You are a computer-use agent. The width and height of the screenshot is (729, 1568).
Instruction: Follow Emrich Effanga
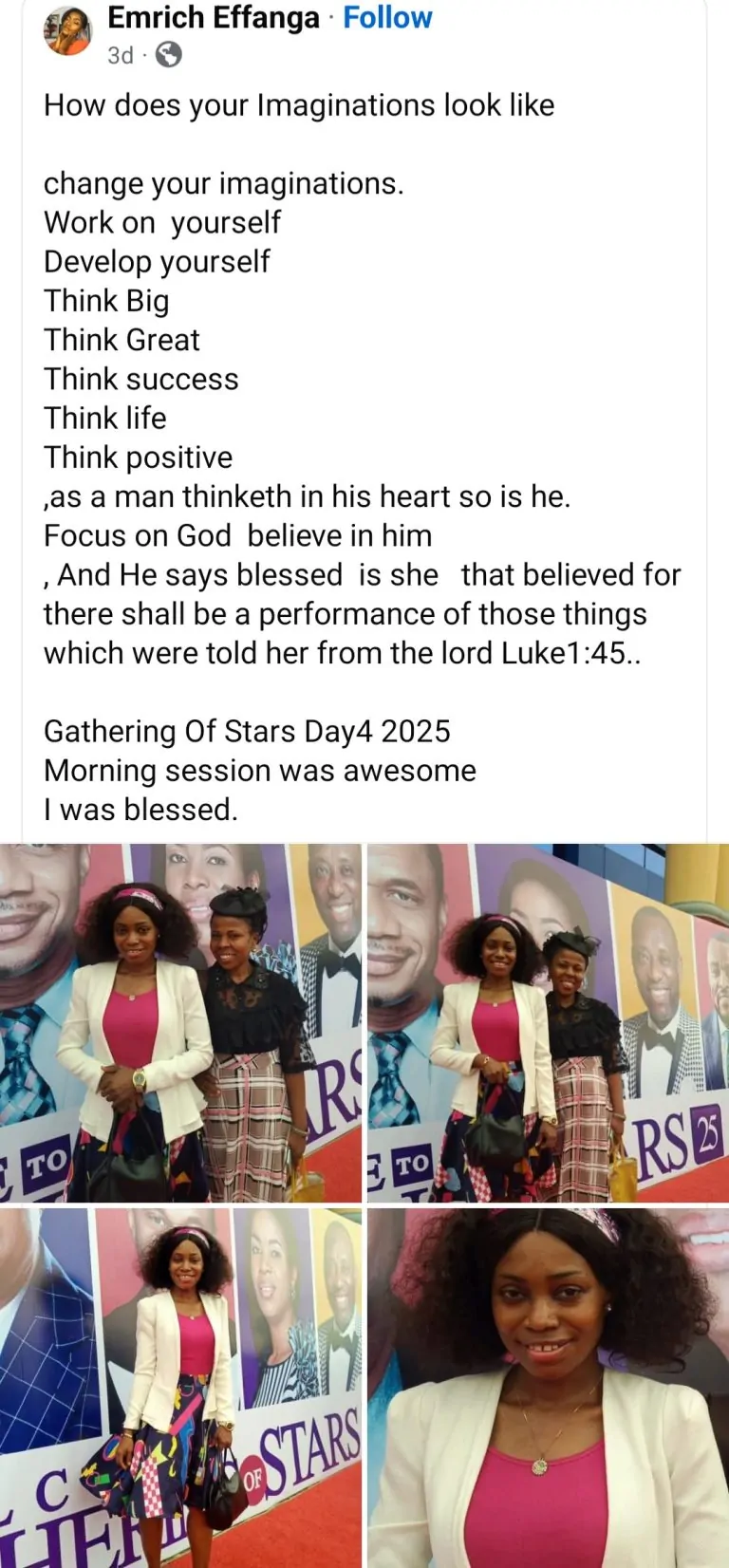[387, 17]
